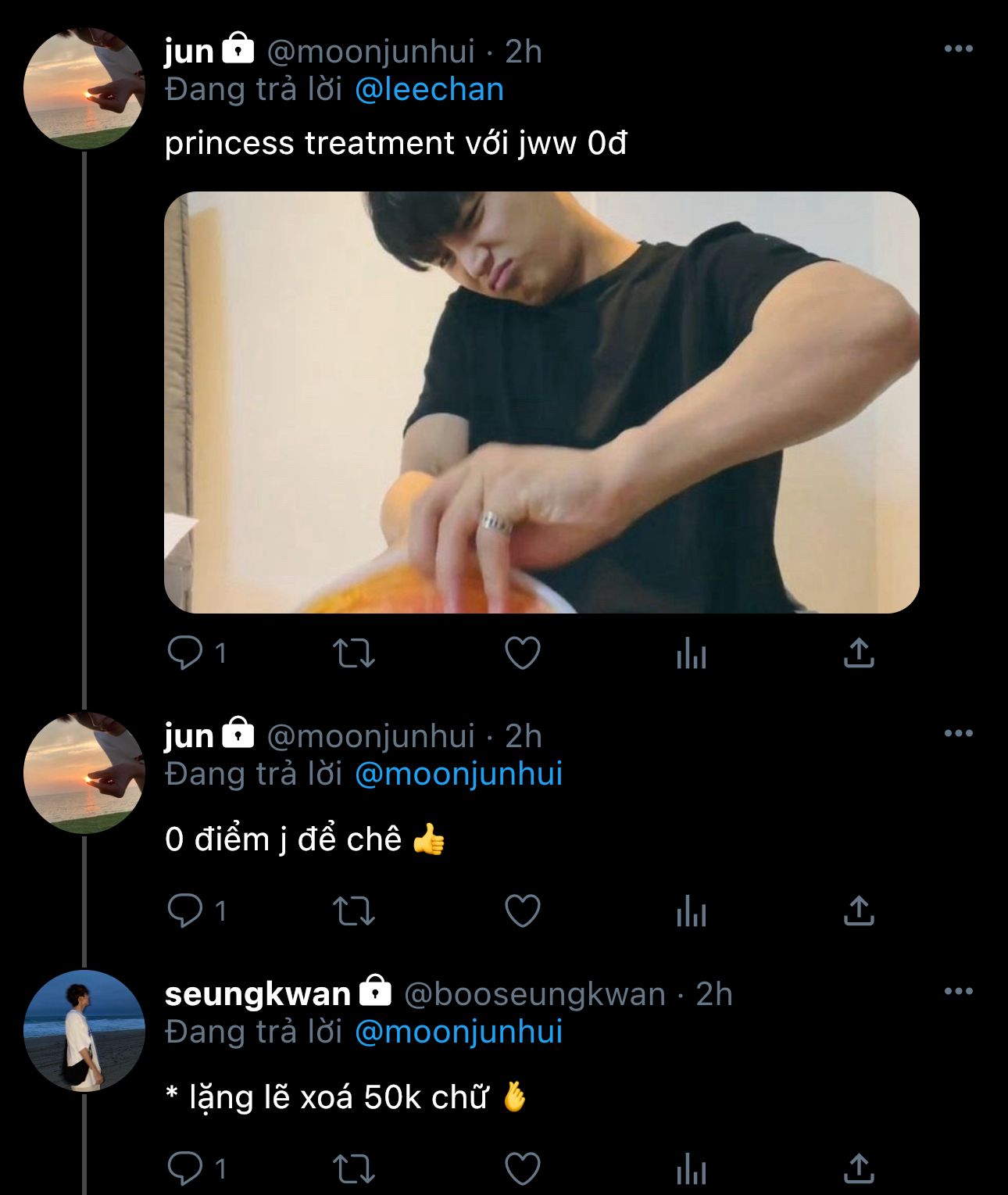Viewport: 1008px width, 1195px height.
Task: Like seungkwan's tweet
Action: click(523, 1168)
